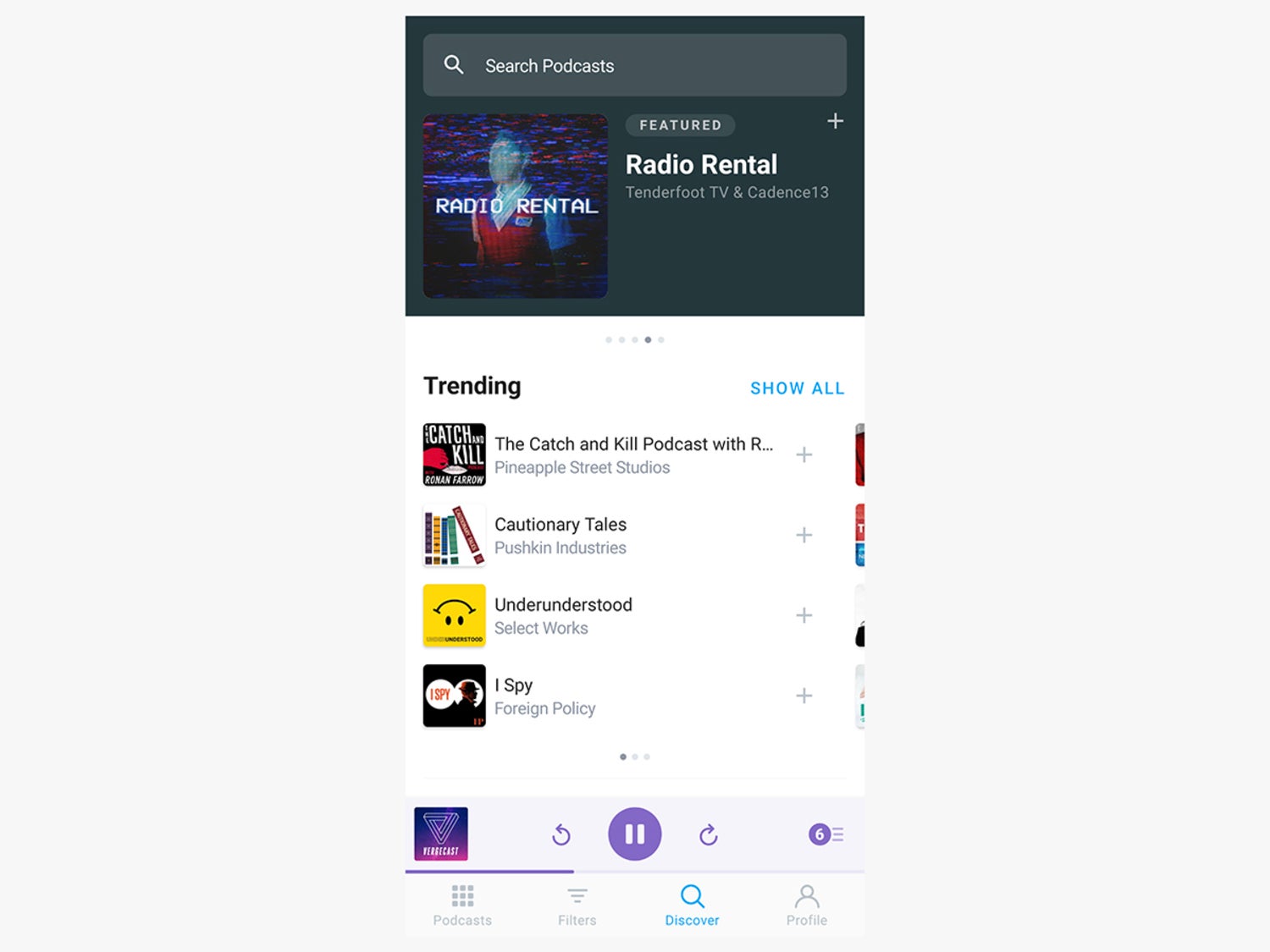This screenshot has width=1270, height=952.
Task: Add Catch and Kill Podcast to subscriptions
Action: tap(803, 455)
